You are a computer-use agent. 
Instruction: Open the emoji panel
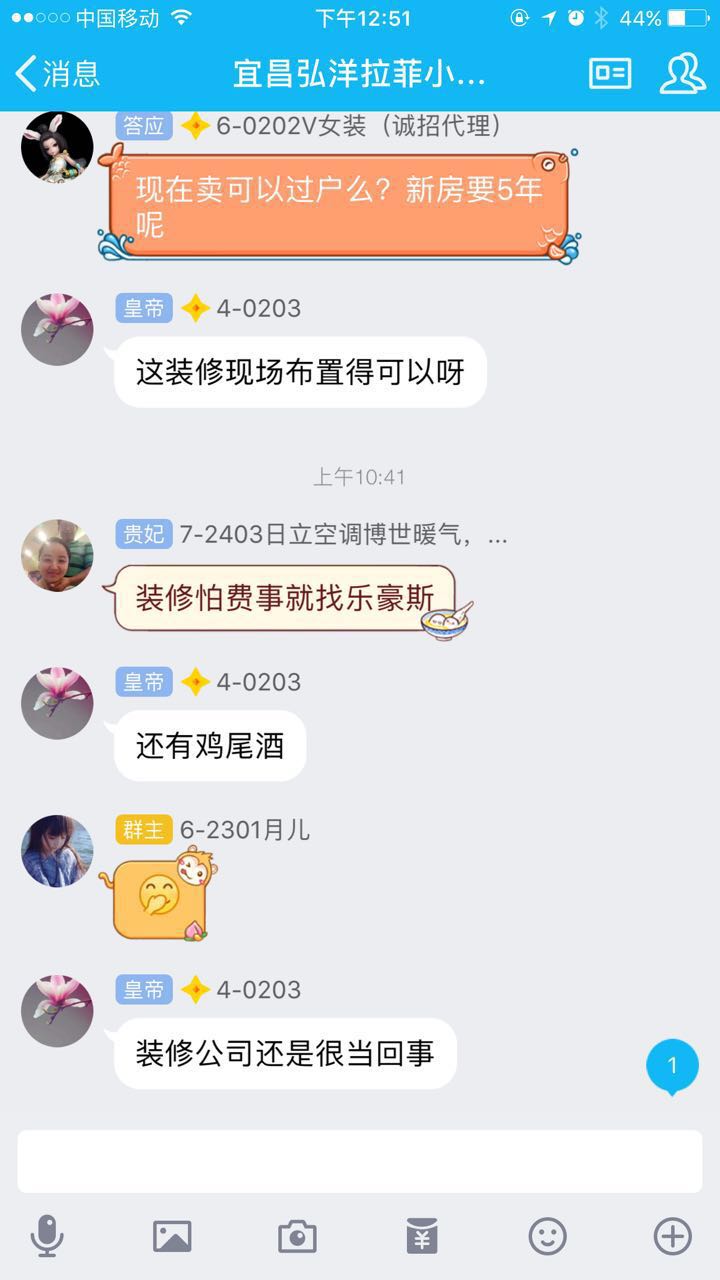(x=547, y=1237)
